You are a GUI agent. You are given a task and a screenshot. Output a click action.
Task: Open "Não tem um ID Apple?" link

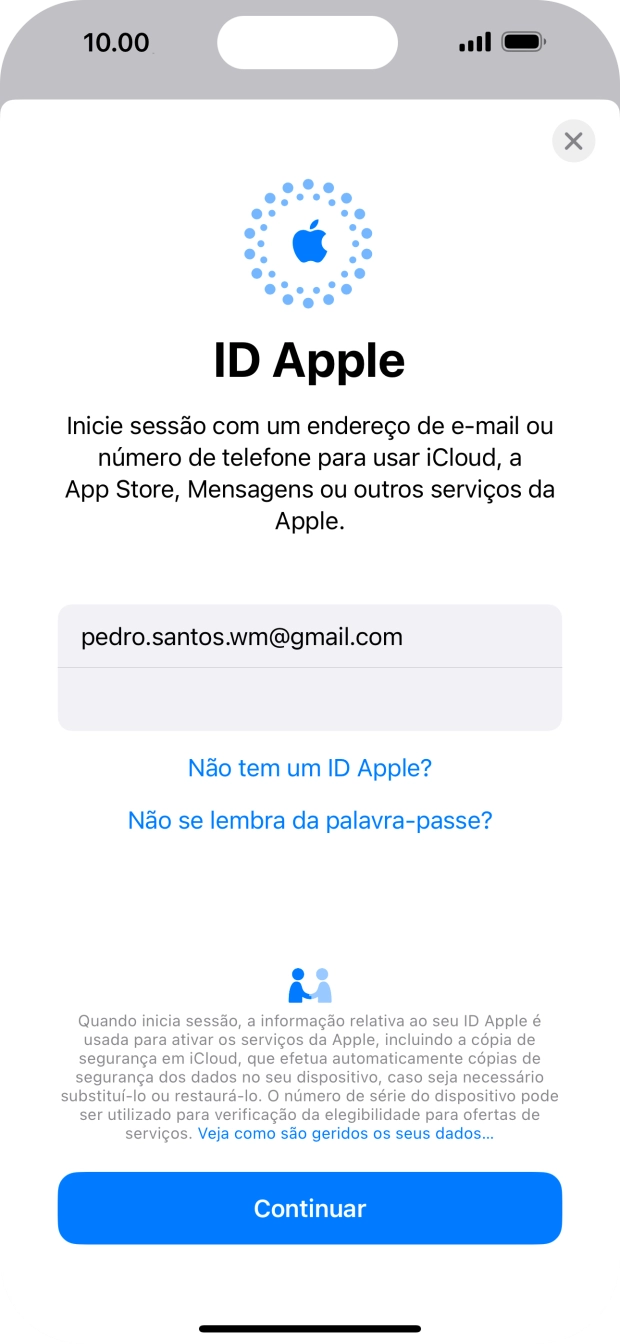310,768
